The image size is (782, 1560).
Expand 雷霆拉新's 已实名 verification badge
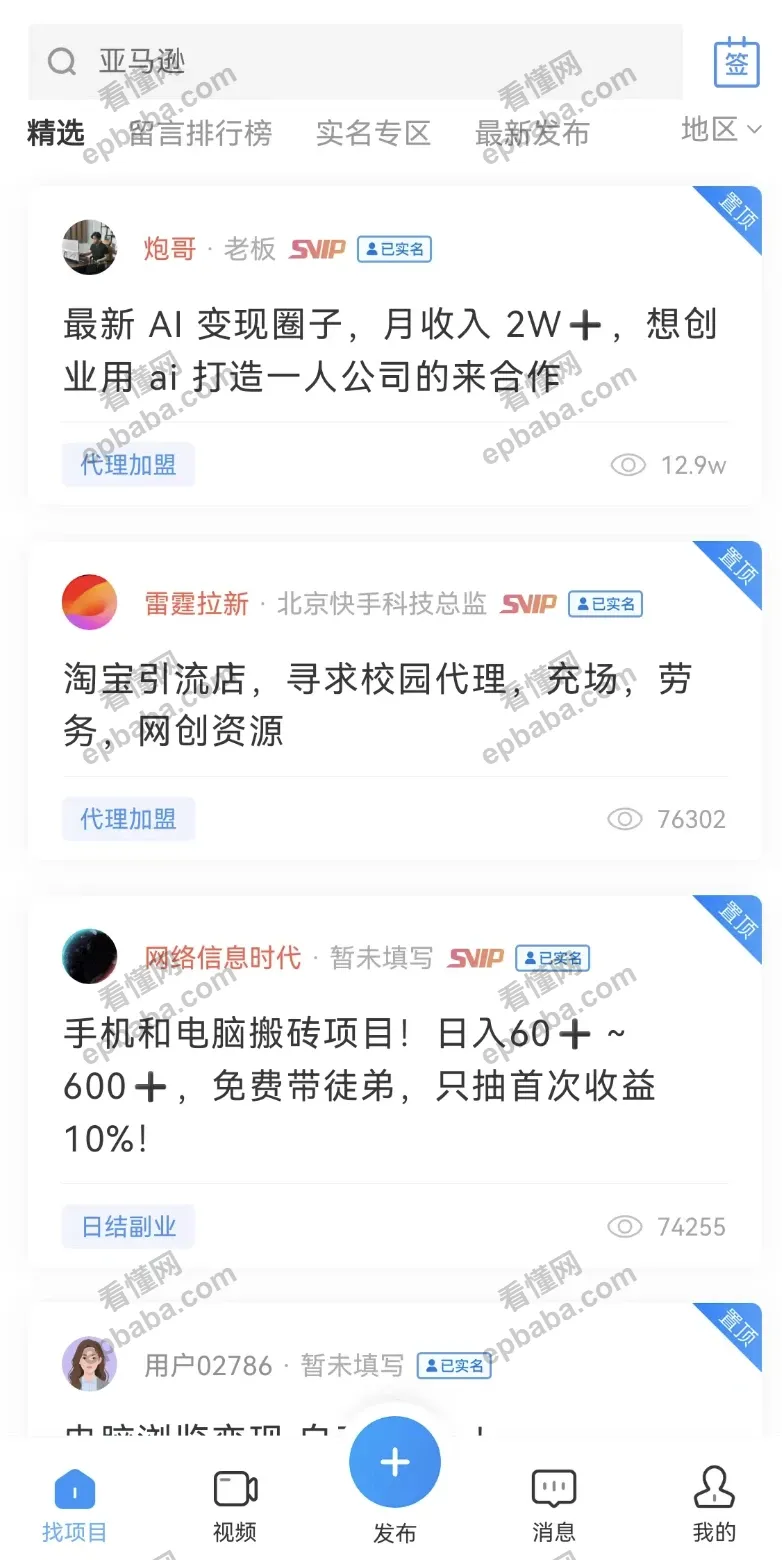606,603
